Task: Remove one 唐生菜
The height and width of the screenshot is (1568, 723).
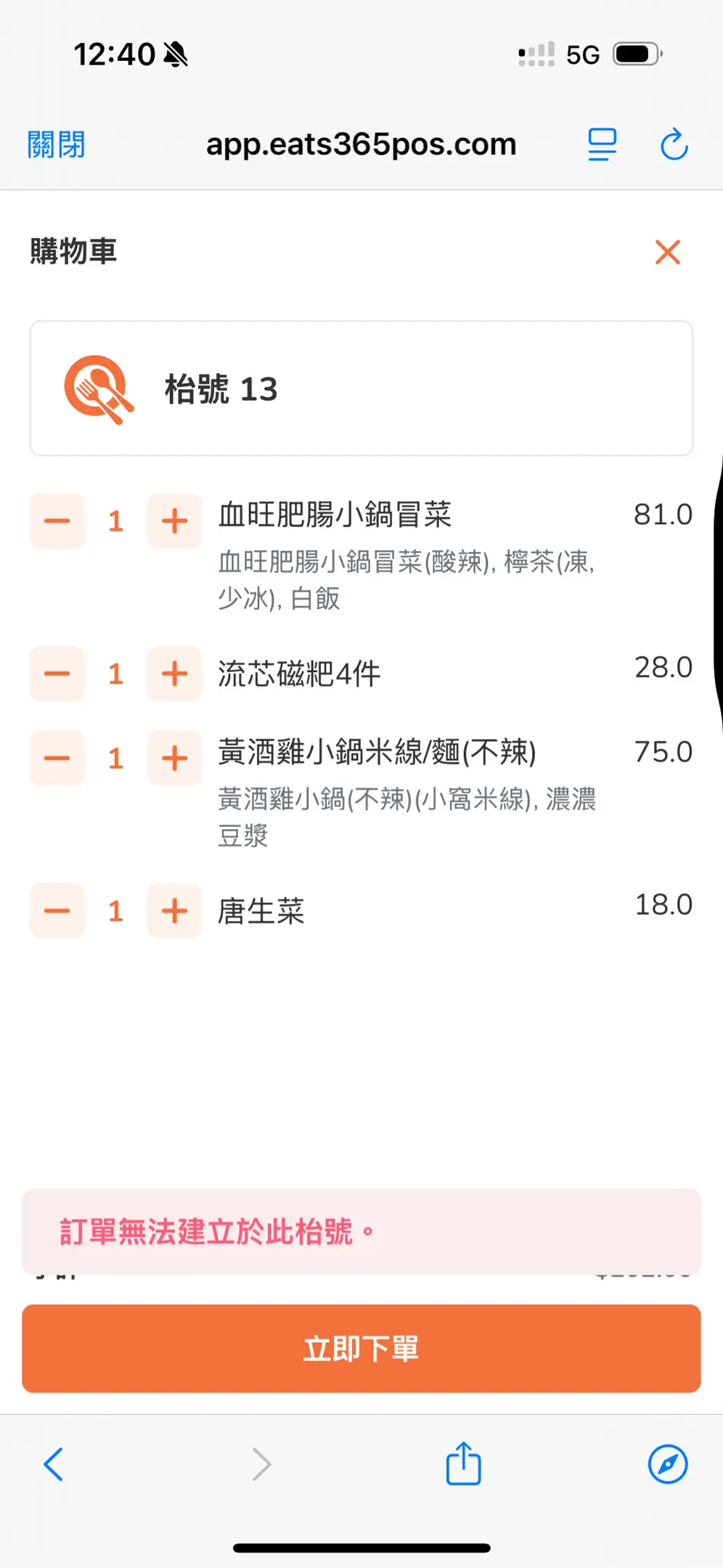Action: tap(57, 911)
